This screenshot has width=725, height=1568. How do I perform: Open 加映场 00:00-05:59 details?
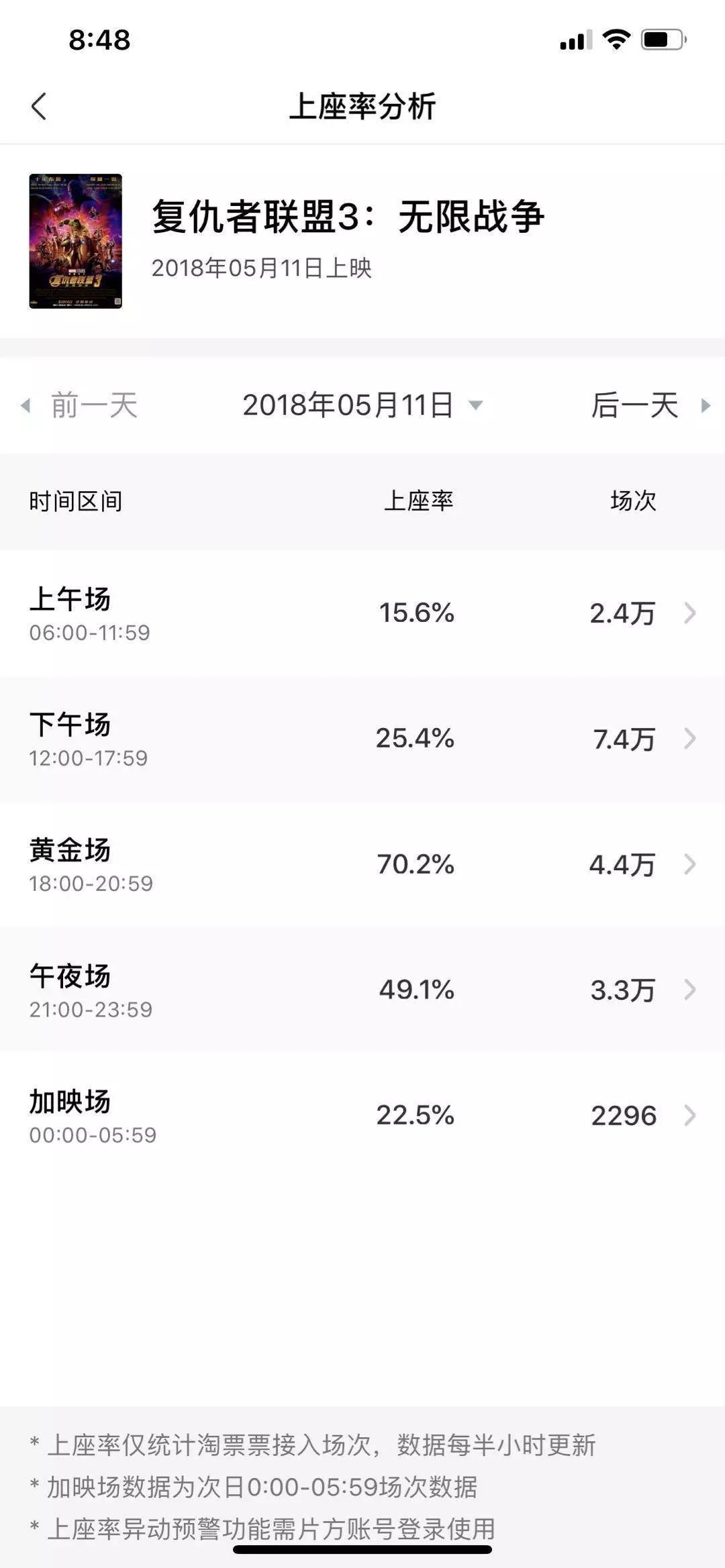(362, 1115)
